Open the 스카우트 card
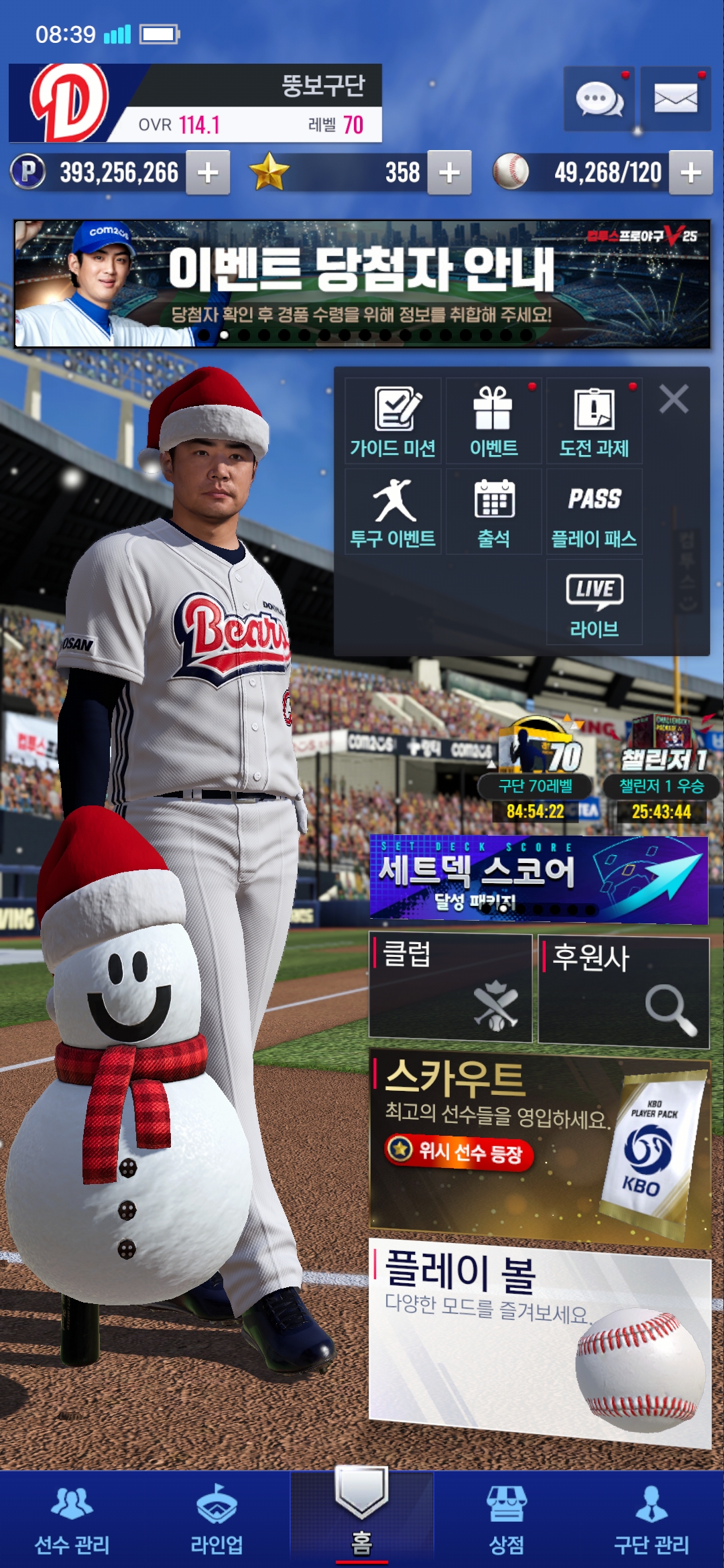 pyautogui.click(x=539, y=1147)
